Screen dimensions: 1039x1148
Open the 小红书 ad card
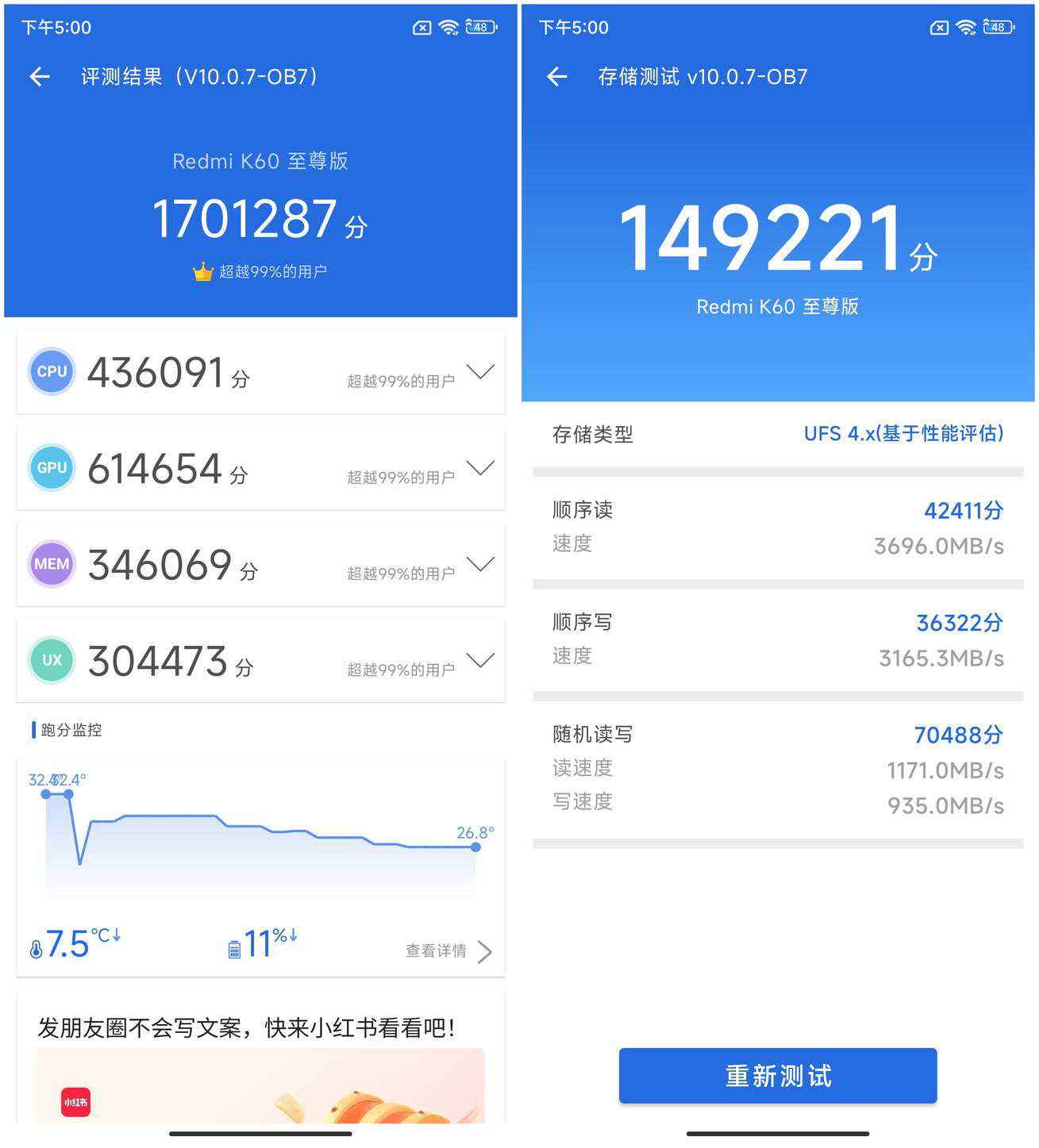click(x=260, y=1063)
